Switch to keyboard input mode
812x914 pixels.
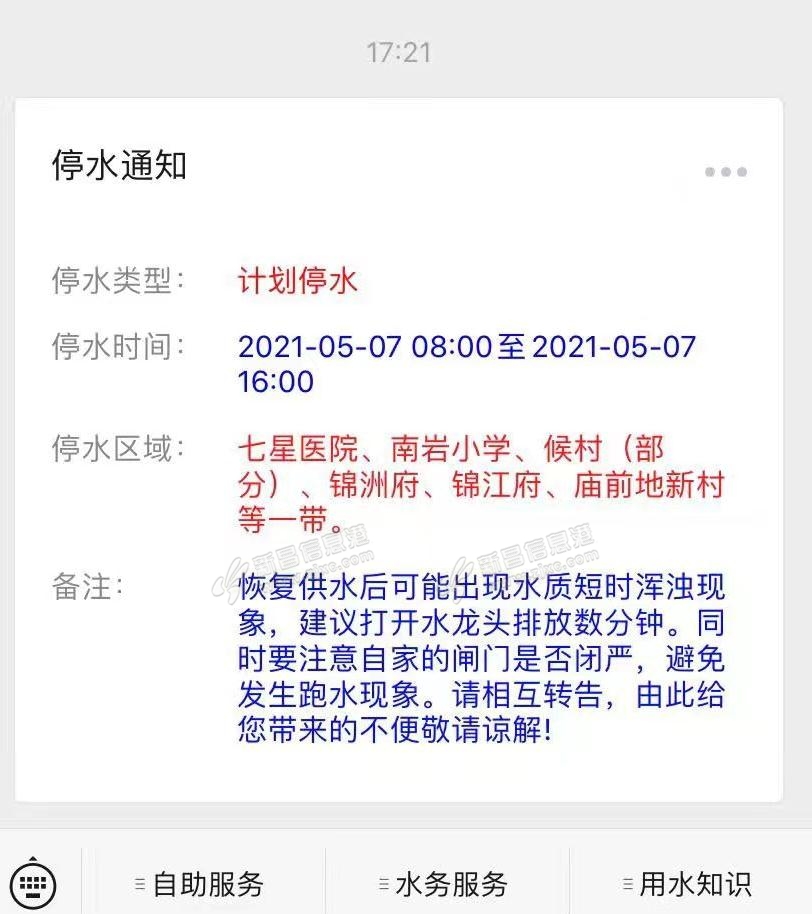point(35,884)
